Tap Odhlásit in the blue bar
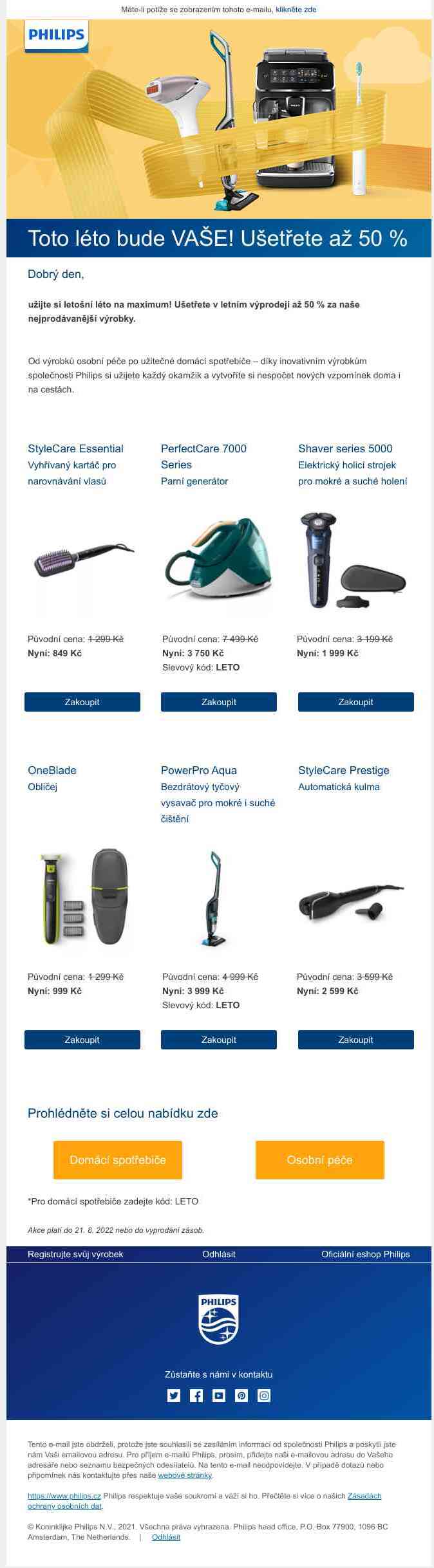This screenshot has width=434, height=1568. click(219, 1254)
